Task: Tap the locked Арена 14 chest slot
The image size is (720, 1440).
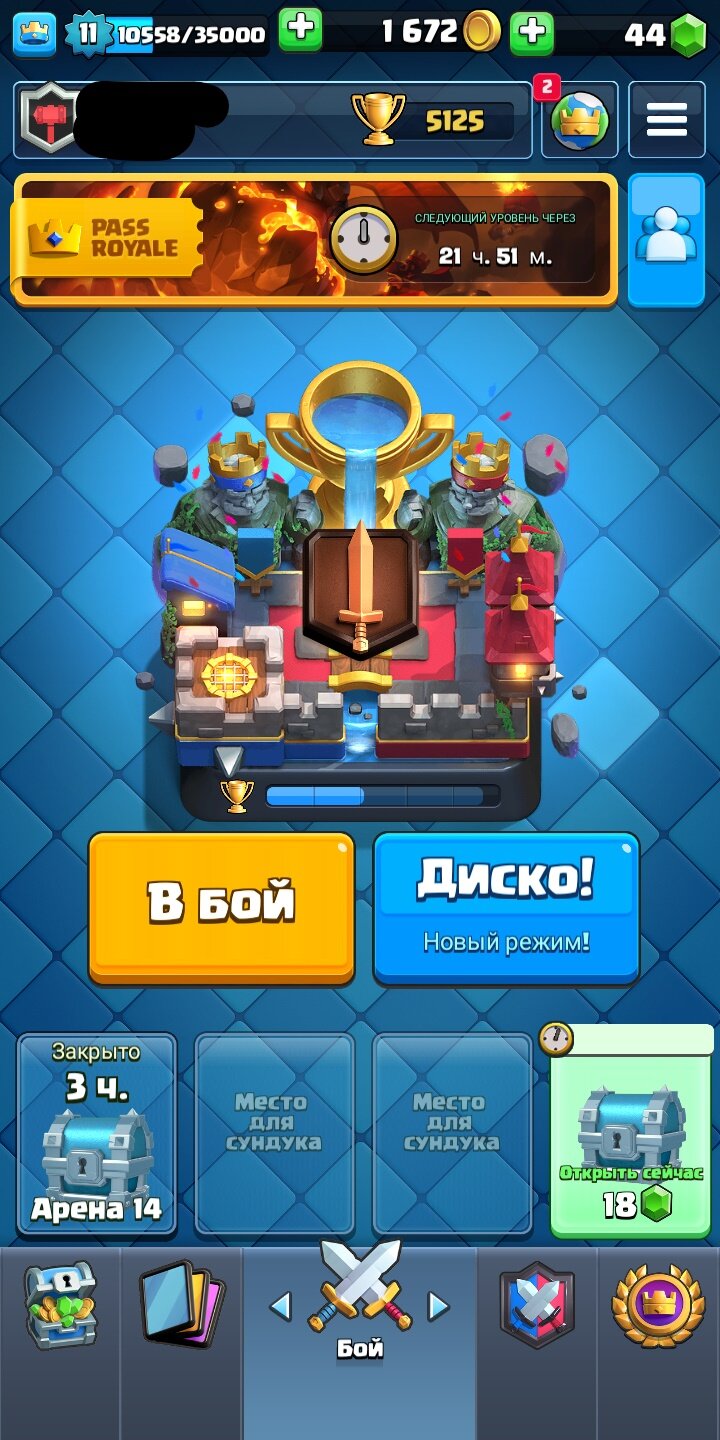Action: point(97,1133)
